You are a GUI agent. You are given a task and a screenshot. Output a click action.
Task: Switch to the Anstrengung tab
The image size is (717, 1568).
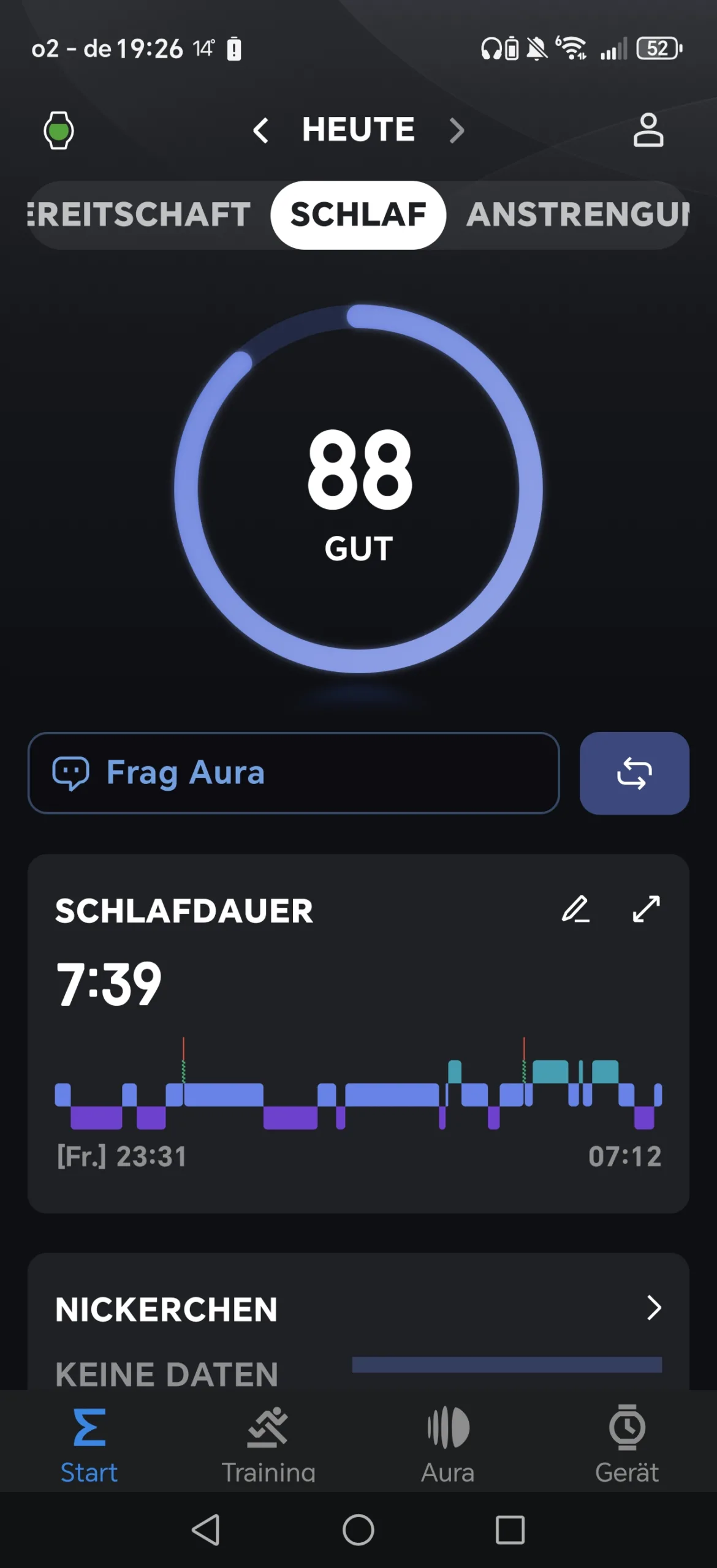tap(577, 215)
